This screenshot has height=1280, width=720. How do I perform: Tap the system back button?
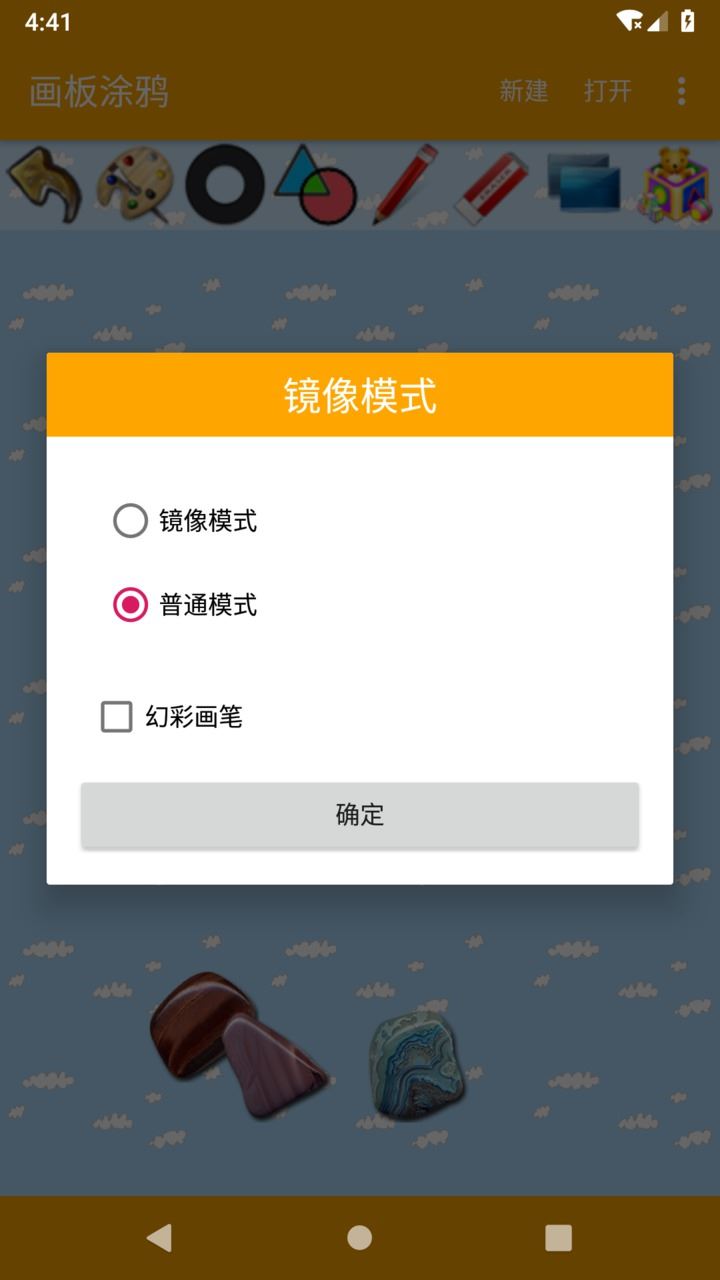tap(159, 1238)
